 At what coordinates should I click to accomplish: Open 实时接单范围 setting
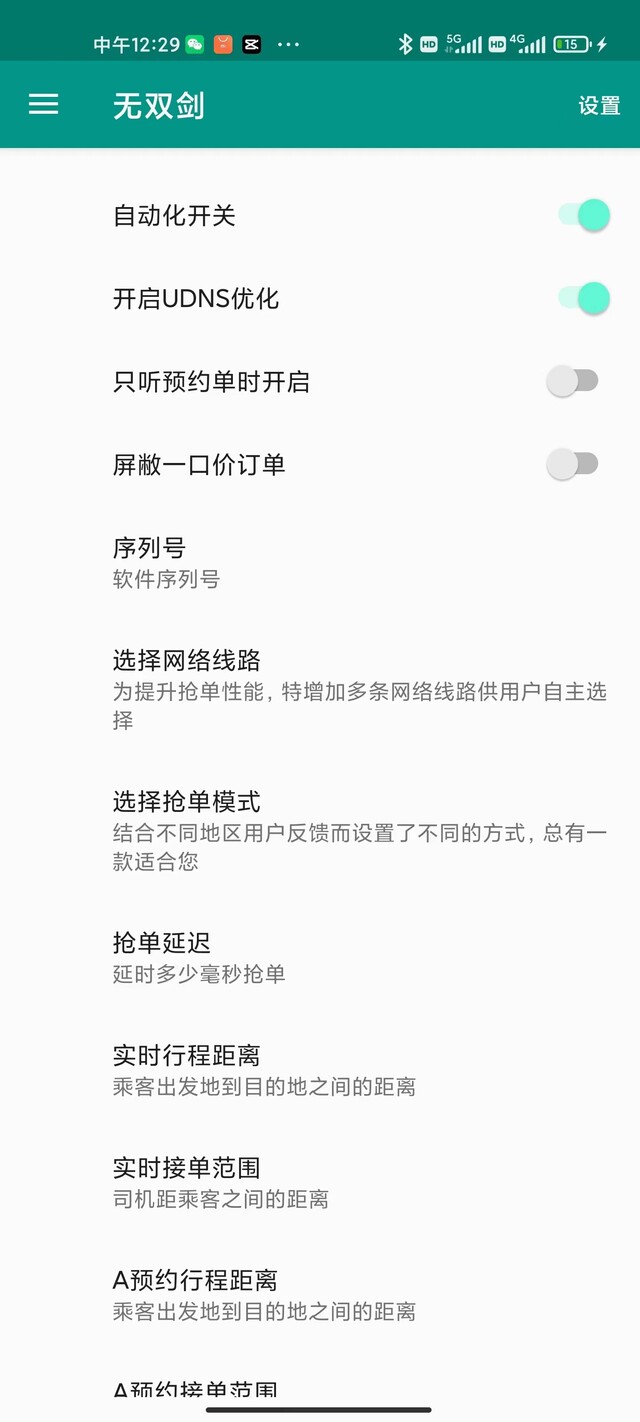click(x=320, y=1181)
